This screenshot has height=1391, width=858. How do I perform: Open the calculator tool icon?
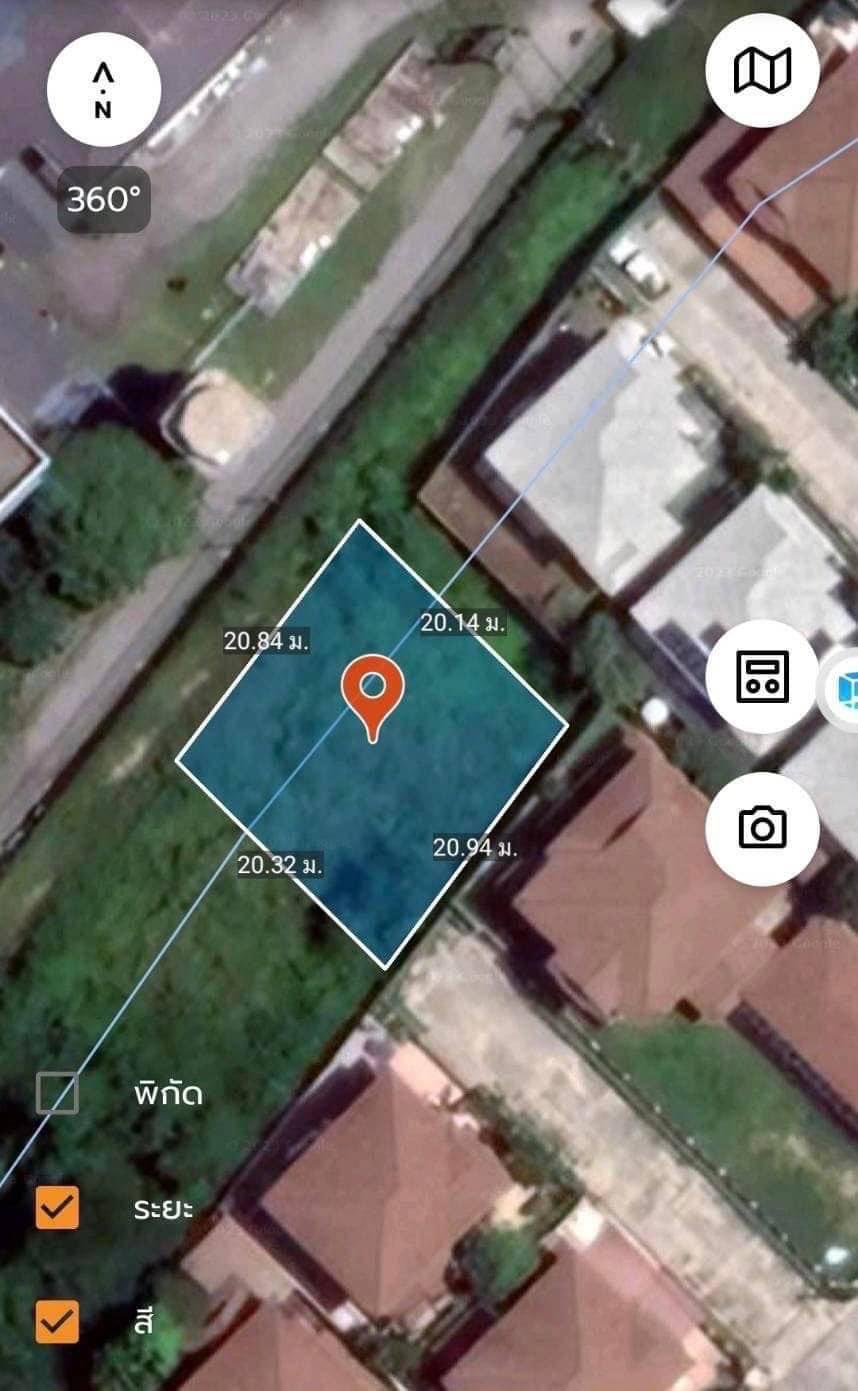pyautogui.click(x=762, y=677)
